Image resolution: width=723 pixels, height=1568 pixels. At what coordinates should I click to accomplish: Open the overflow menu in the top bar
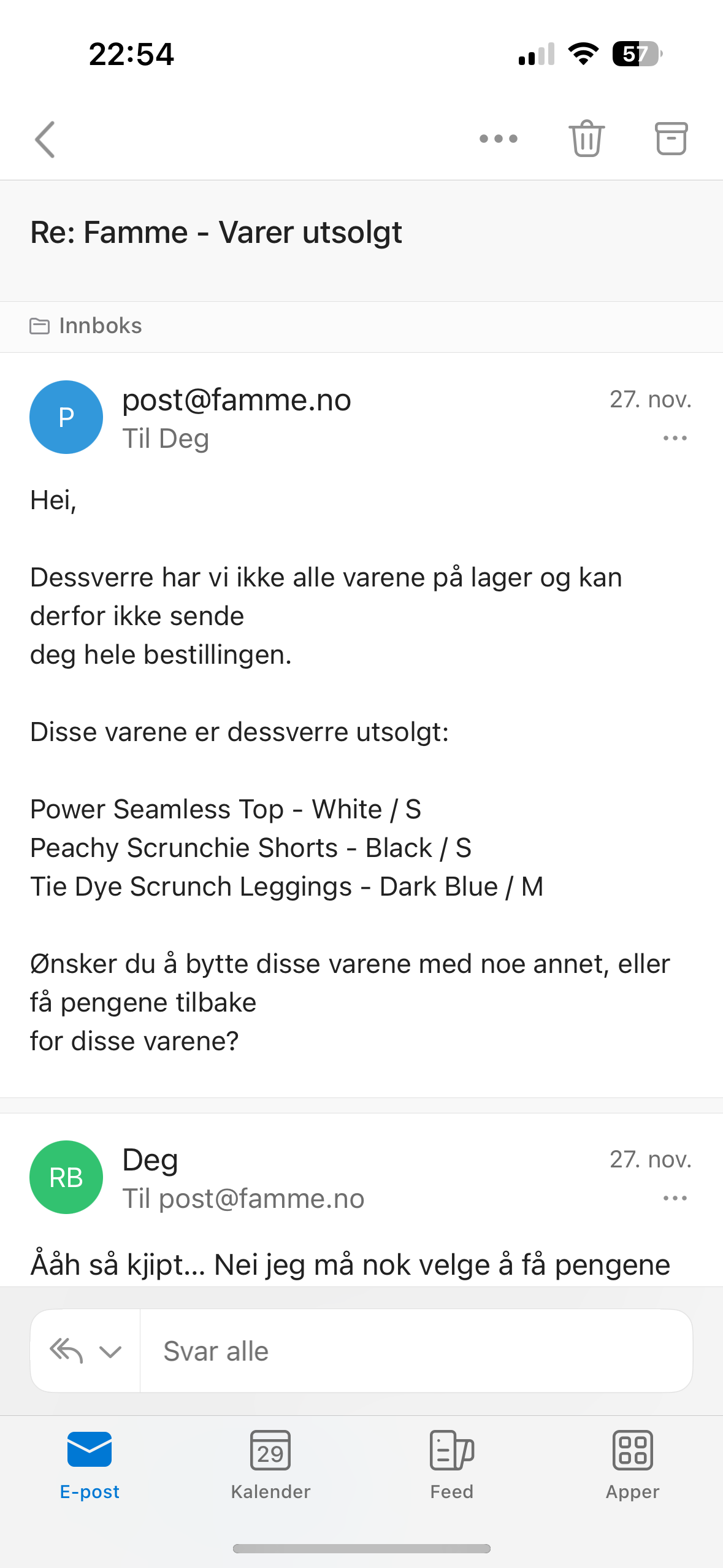pos(498,139)
